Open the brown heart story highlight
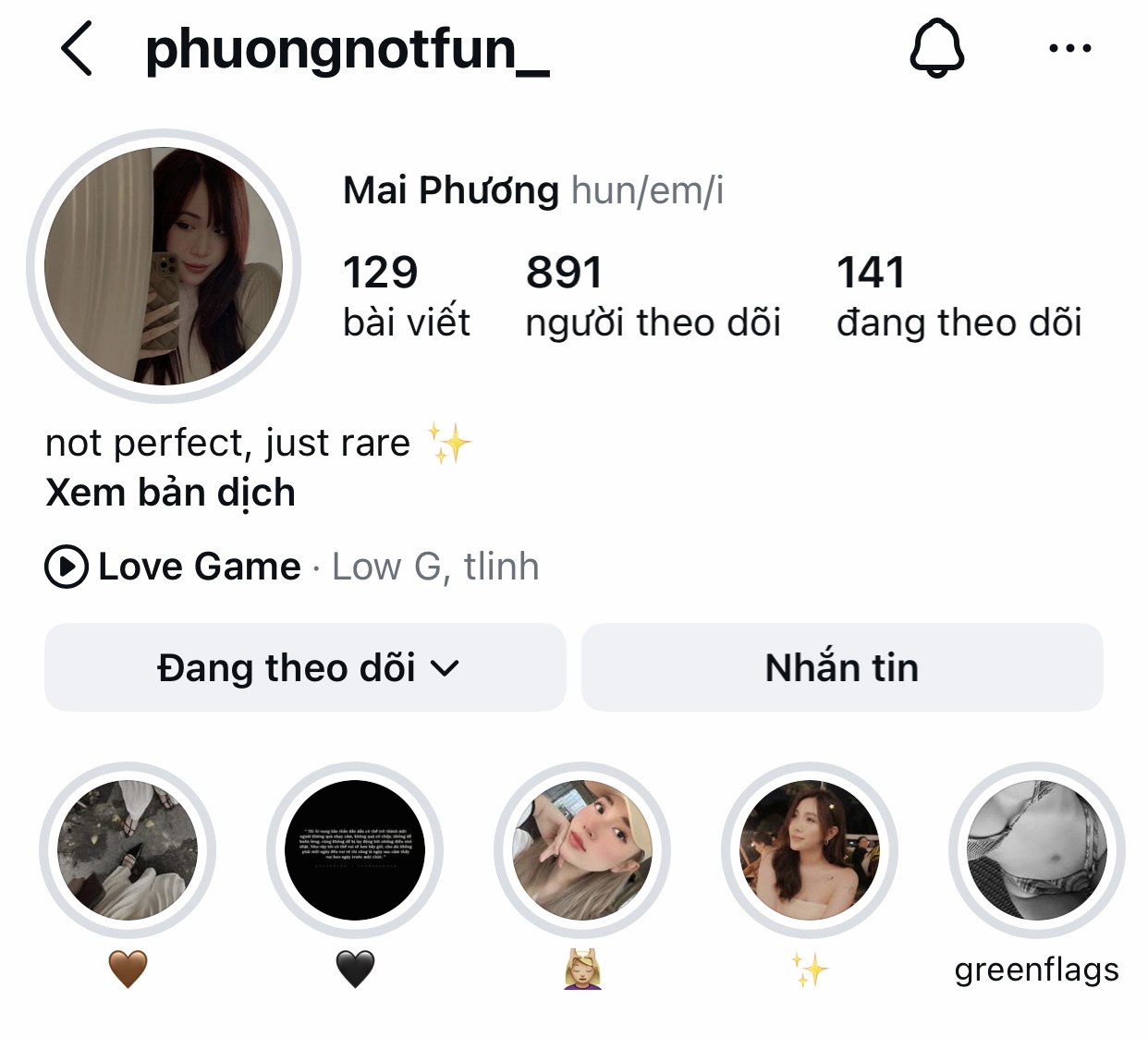Viewport: 1148px width, 1037px height. coord(128,850)
